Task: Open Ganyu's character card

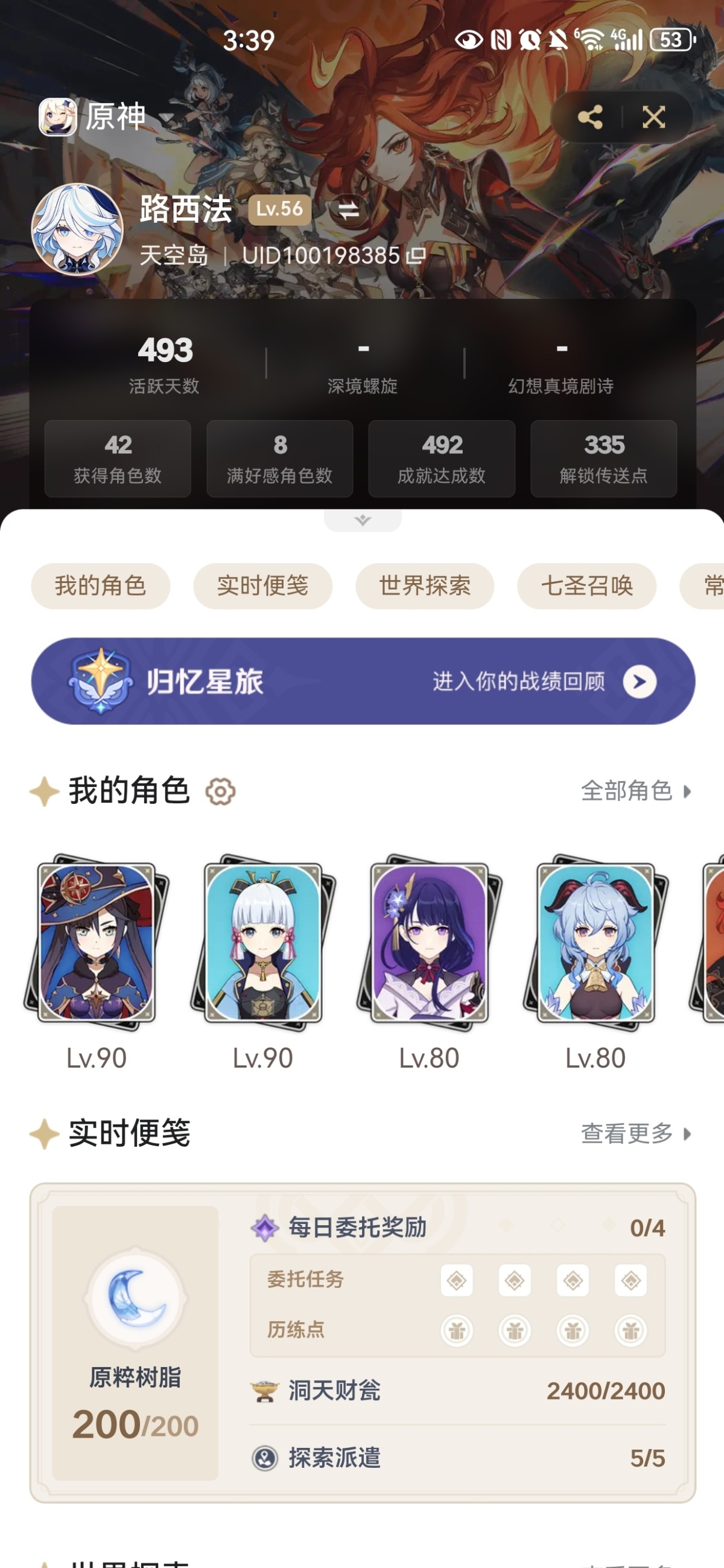Action: (595, 942)
